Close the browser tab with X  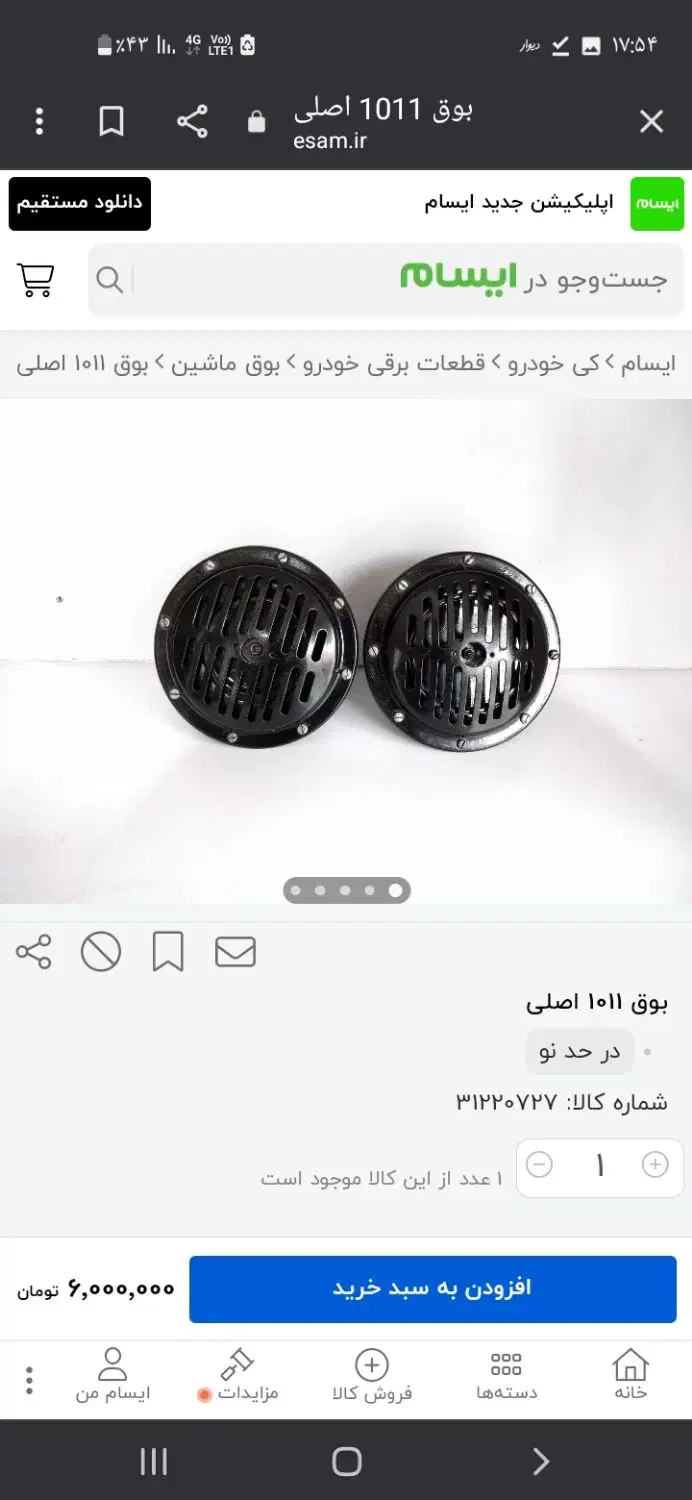tap(651, 122)
